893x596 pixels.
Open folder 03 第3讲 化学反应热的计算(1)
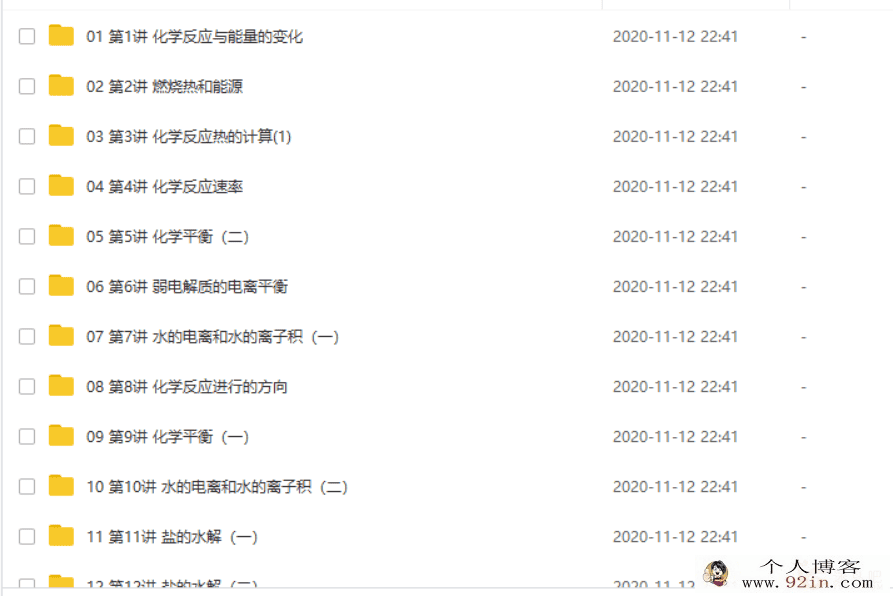point(188,137)
